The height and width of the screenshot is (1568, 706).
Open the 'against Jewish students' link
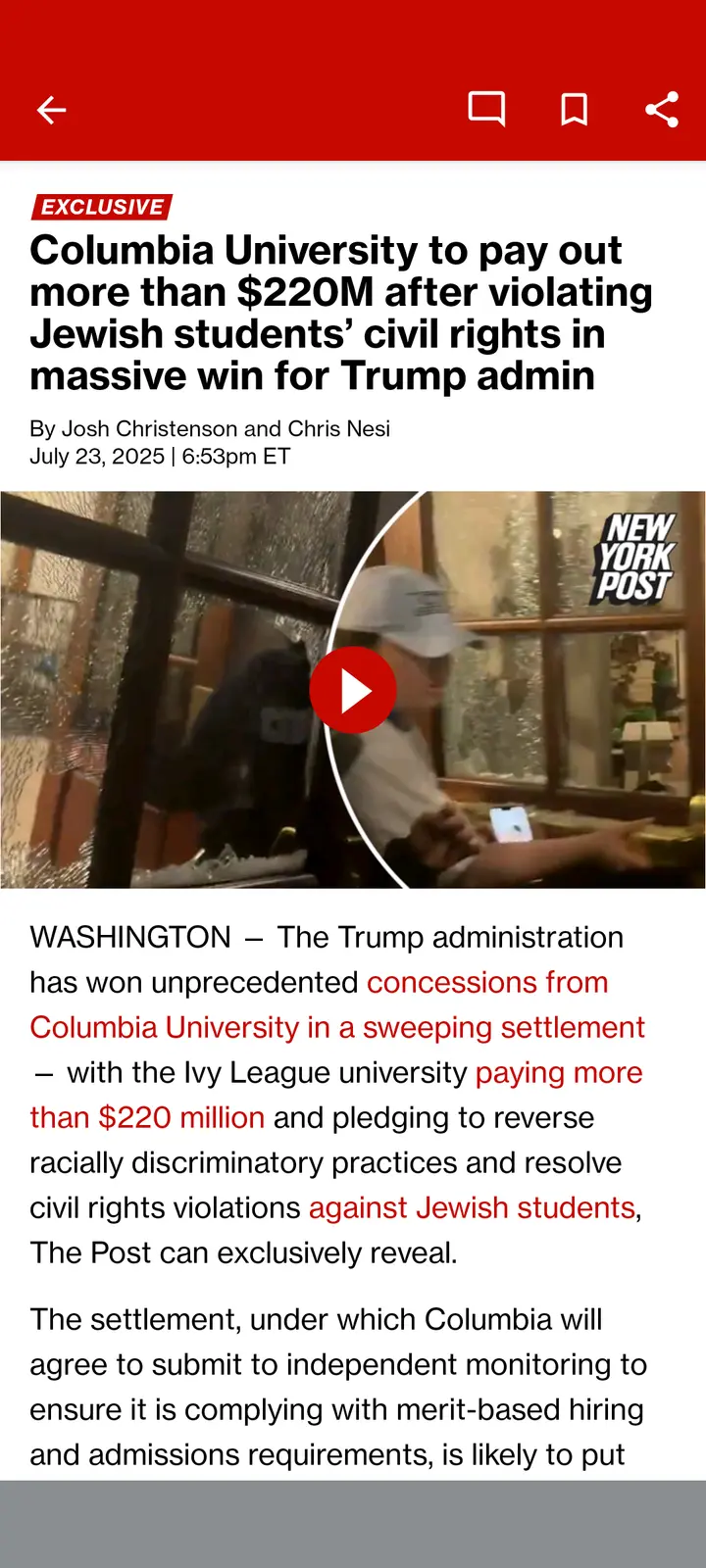[x=472, y=1207]
